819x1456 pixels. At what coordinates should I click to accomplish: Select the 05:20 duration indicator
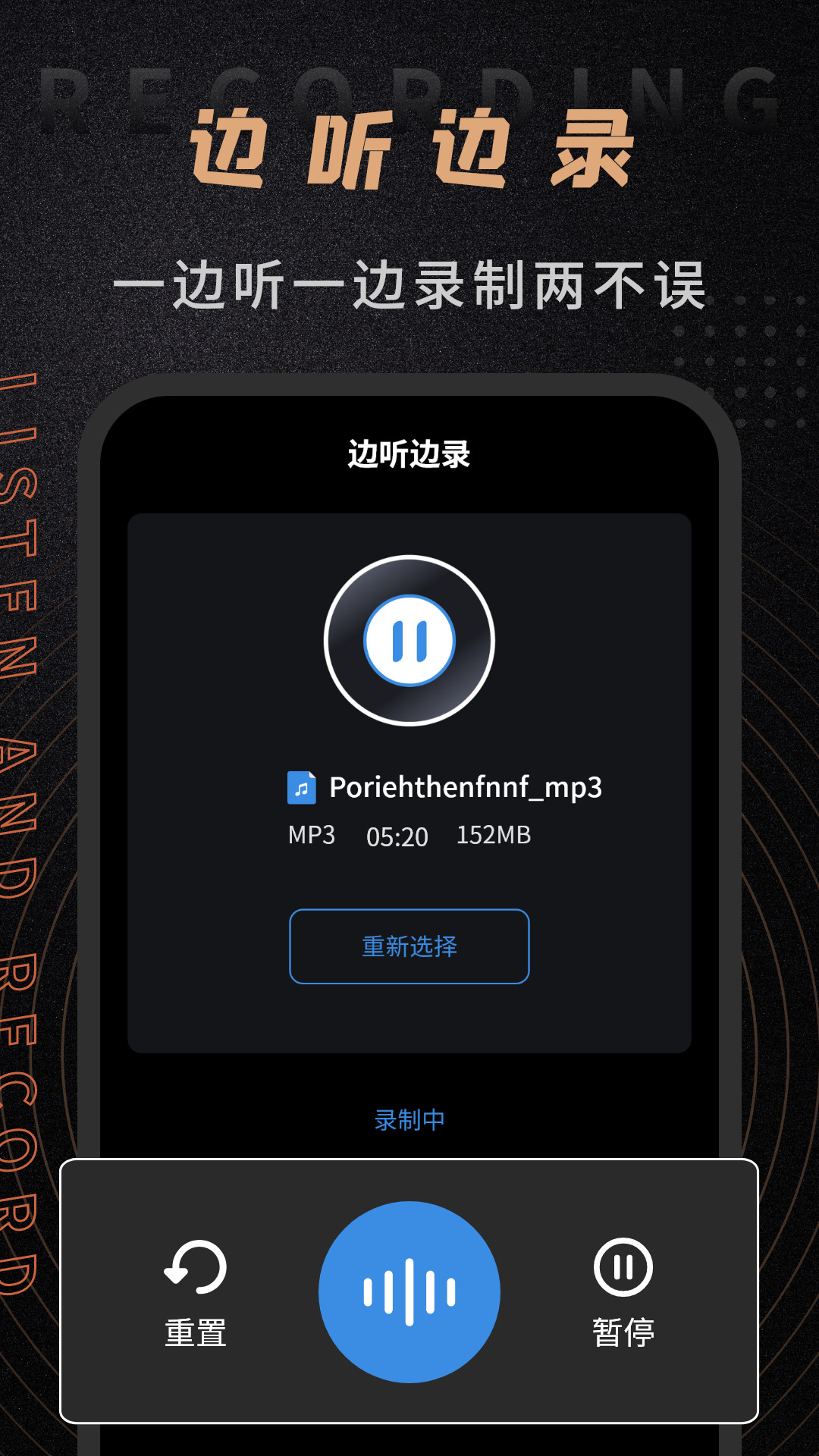pyautogui.click(x=396, y=837)
